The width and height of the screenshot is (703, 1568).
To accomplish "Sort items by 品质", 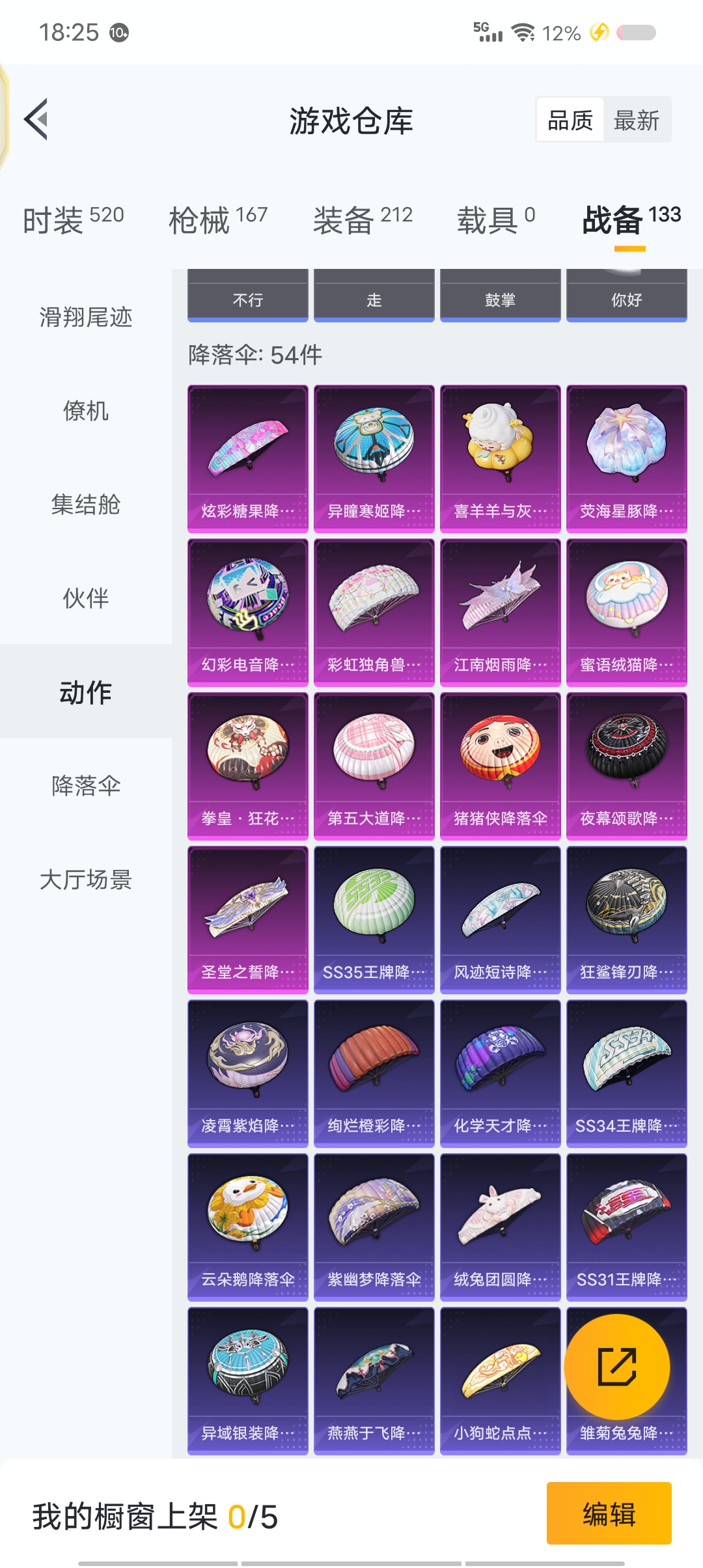I will point(570,120).
